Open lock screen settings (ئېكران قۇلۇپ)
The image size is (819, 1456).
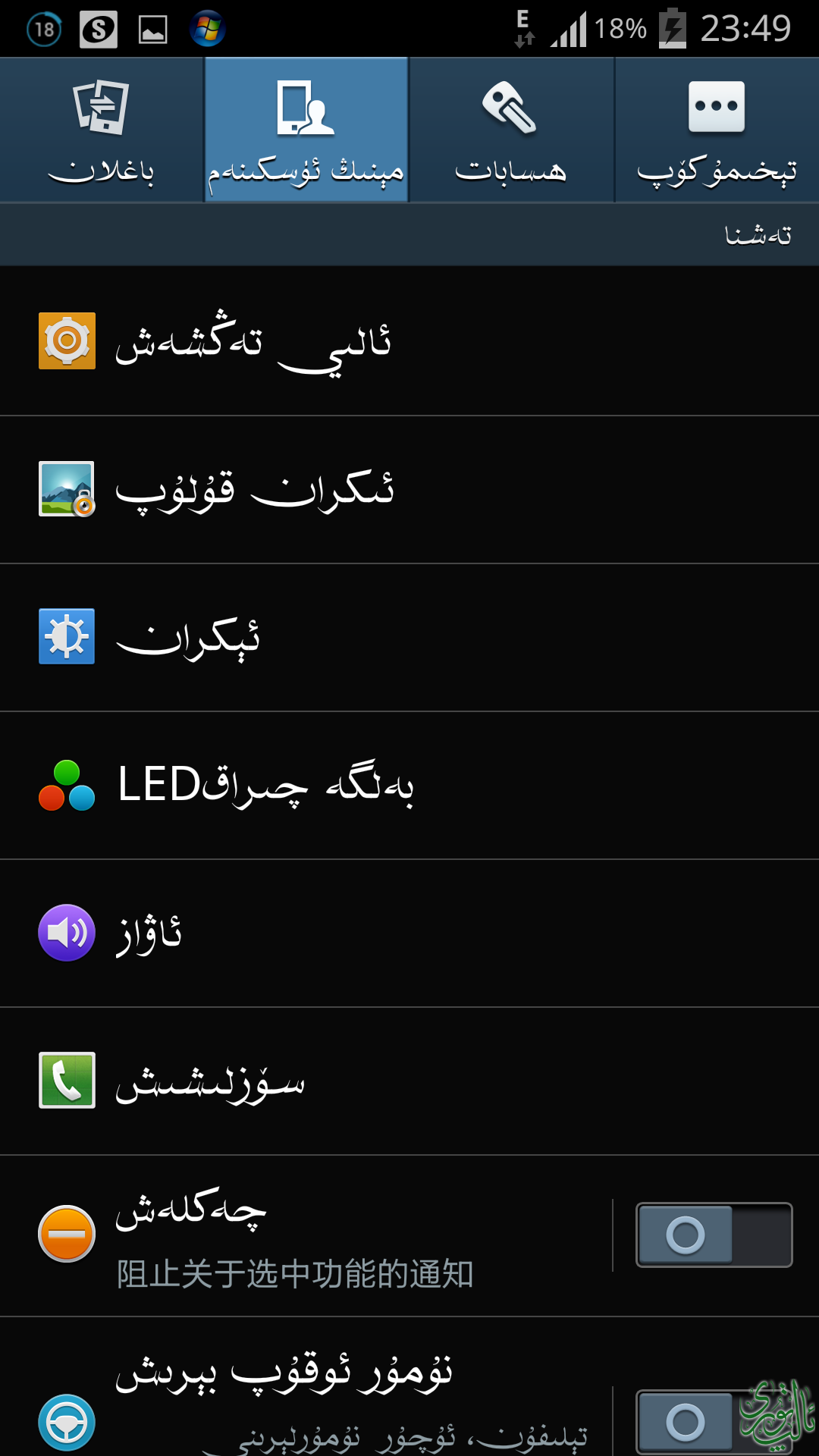[409, 490]
